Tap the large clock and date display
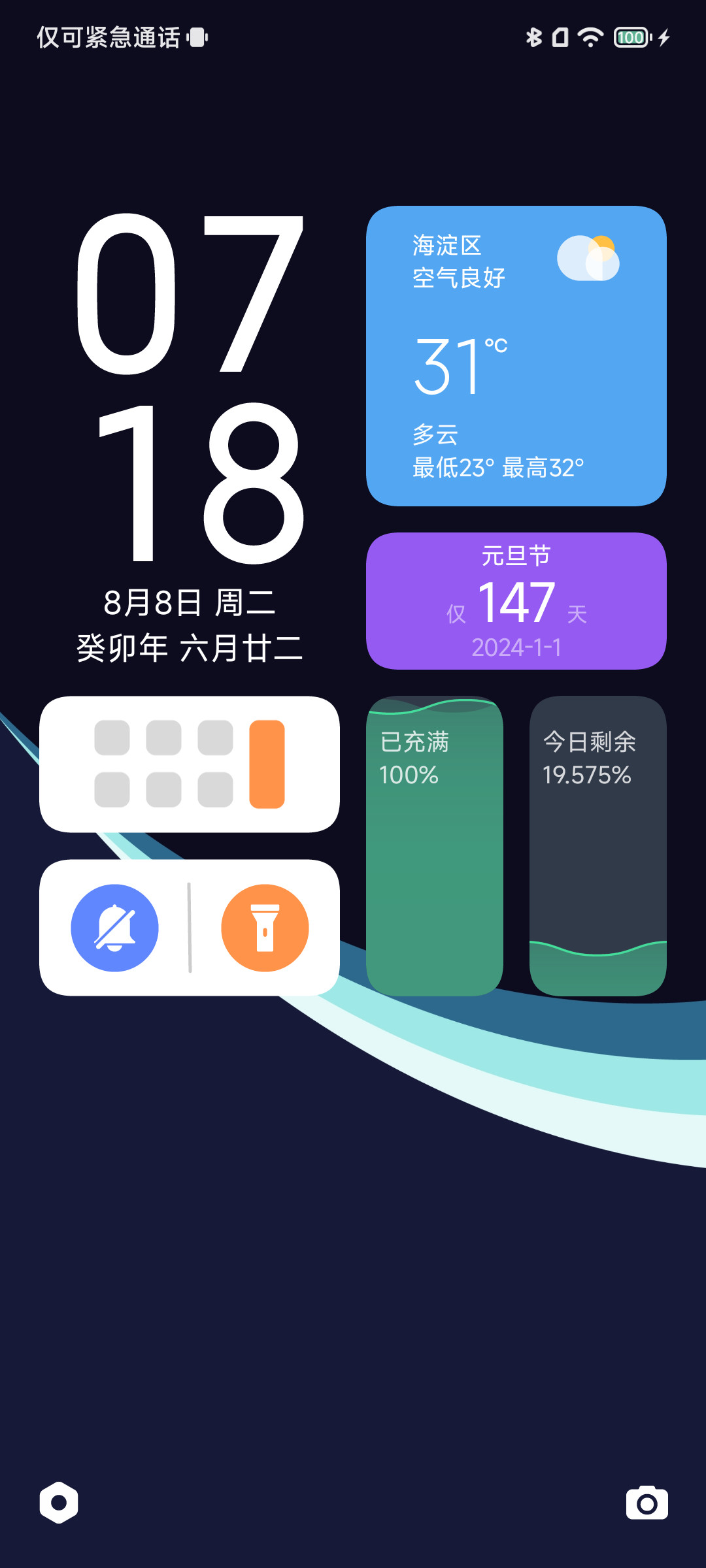Screen dimensions: 706x1568 pyautogui.click(x=190, y=438)
